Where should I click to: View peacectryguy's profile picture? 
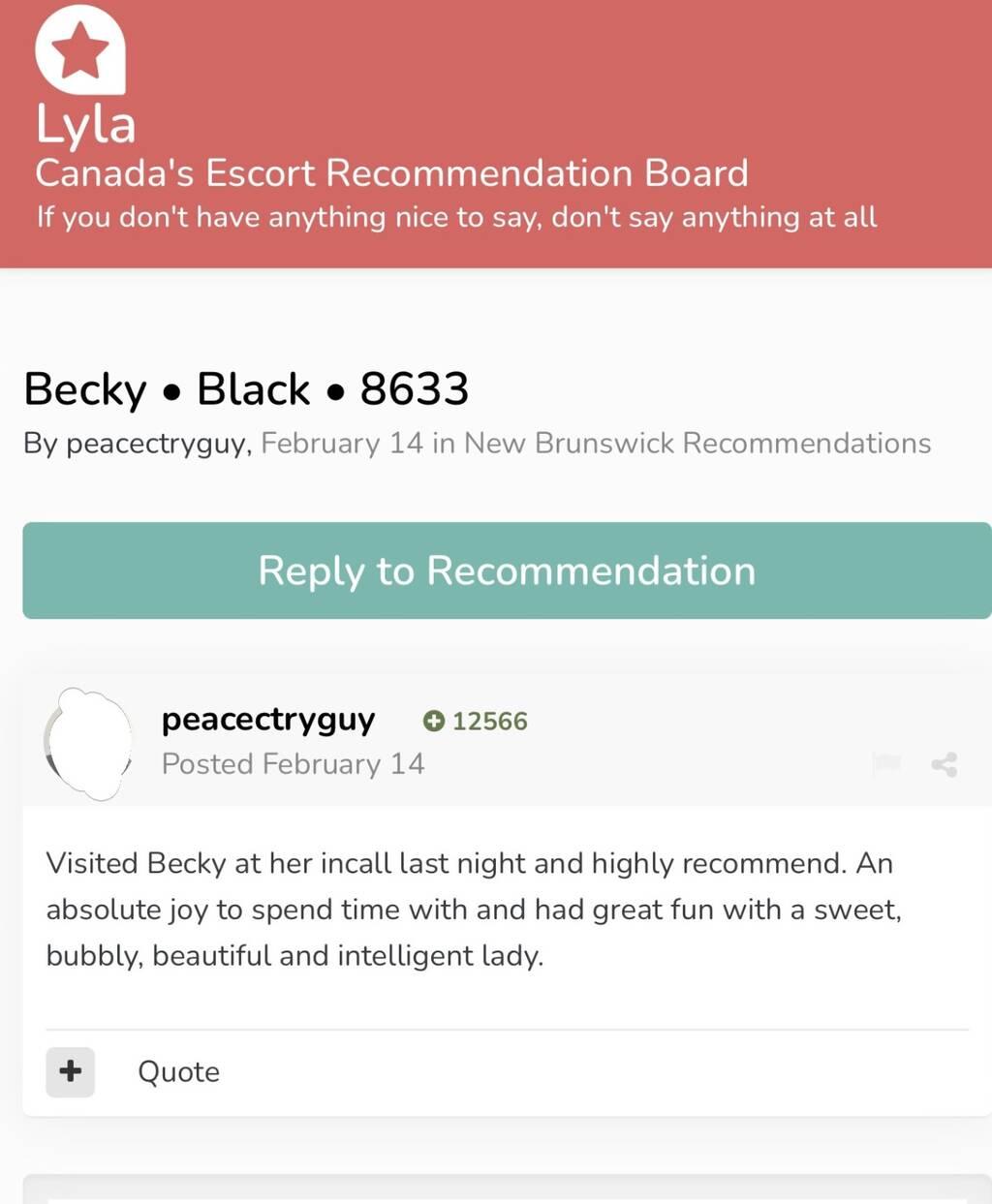pos(88,743)
